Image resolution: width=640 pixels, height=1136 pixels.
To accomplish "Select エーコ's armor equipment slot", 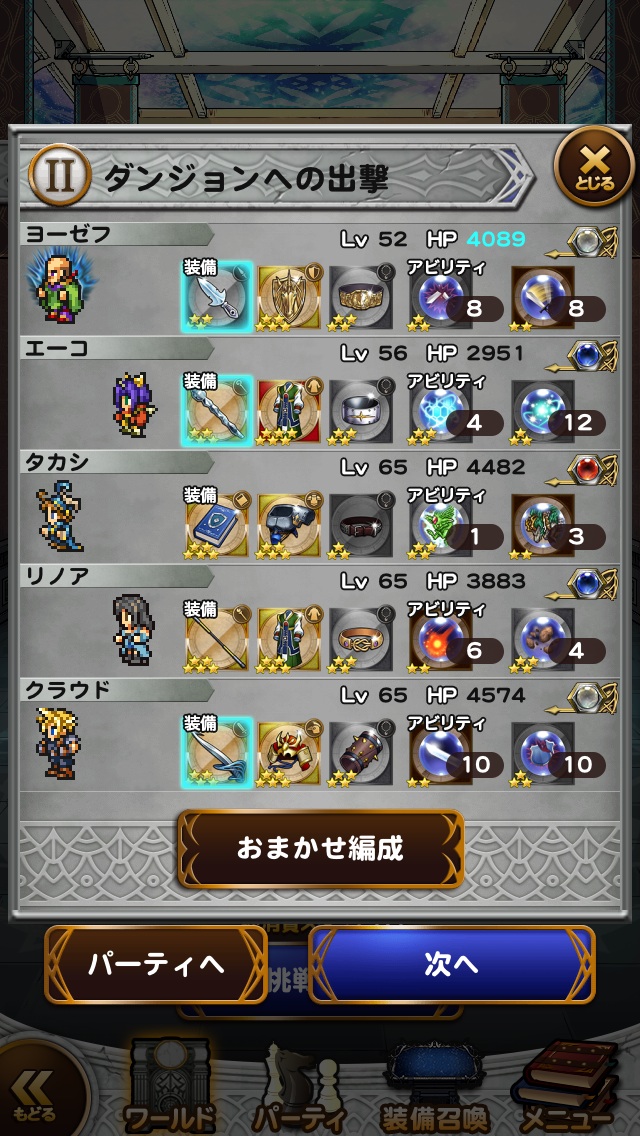I will [x=289, y=411].
